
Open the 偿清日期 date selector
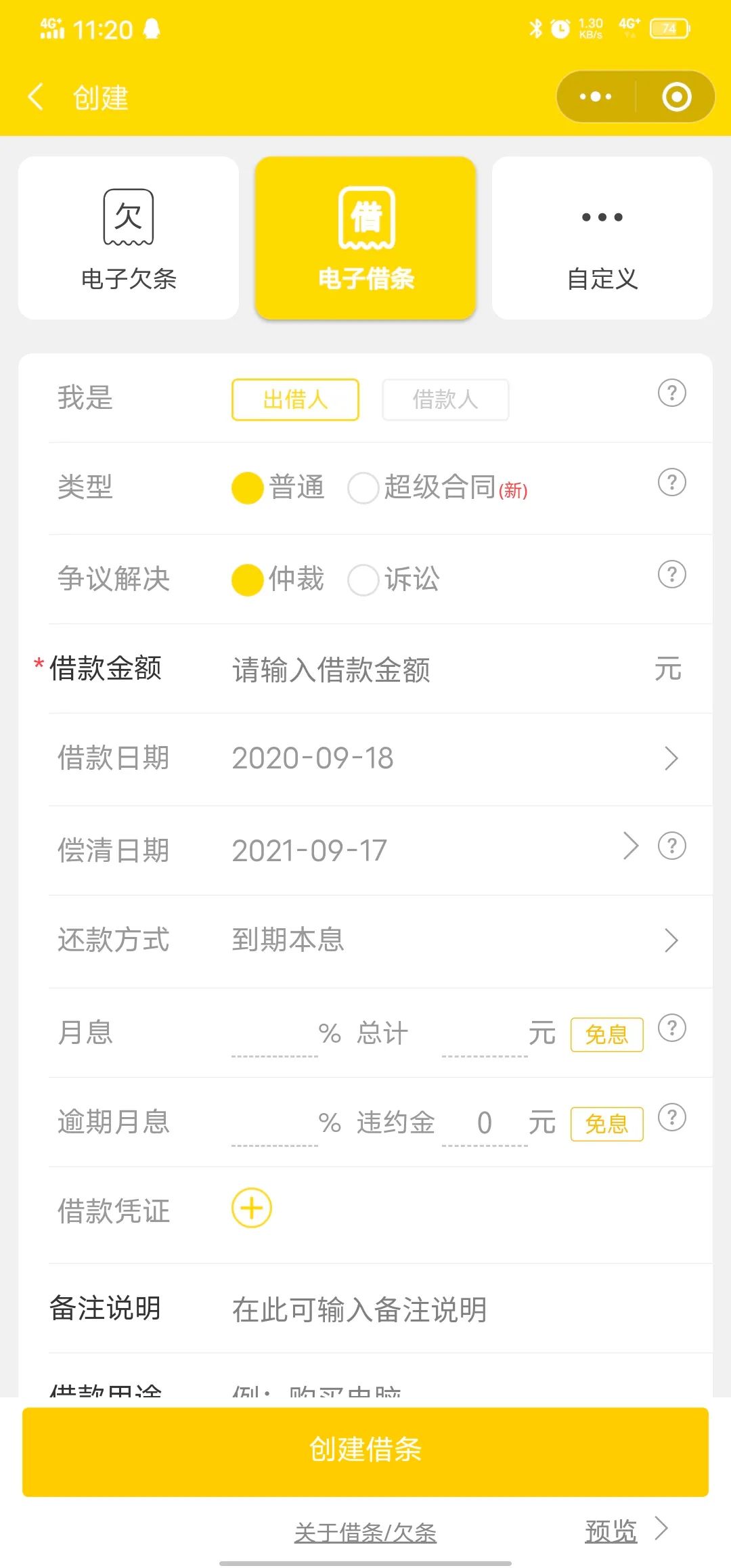click(x=629, y=845)
